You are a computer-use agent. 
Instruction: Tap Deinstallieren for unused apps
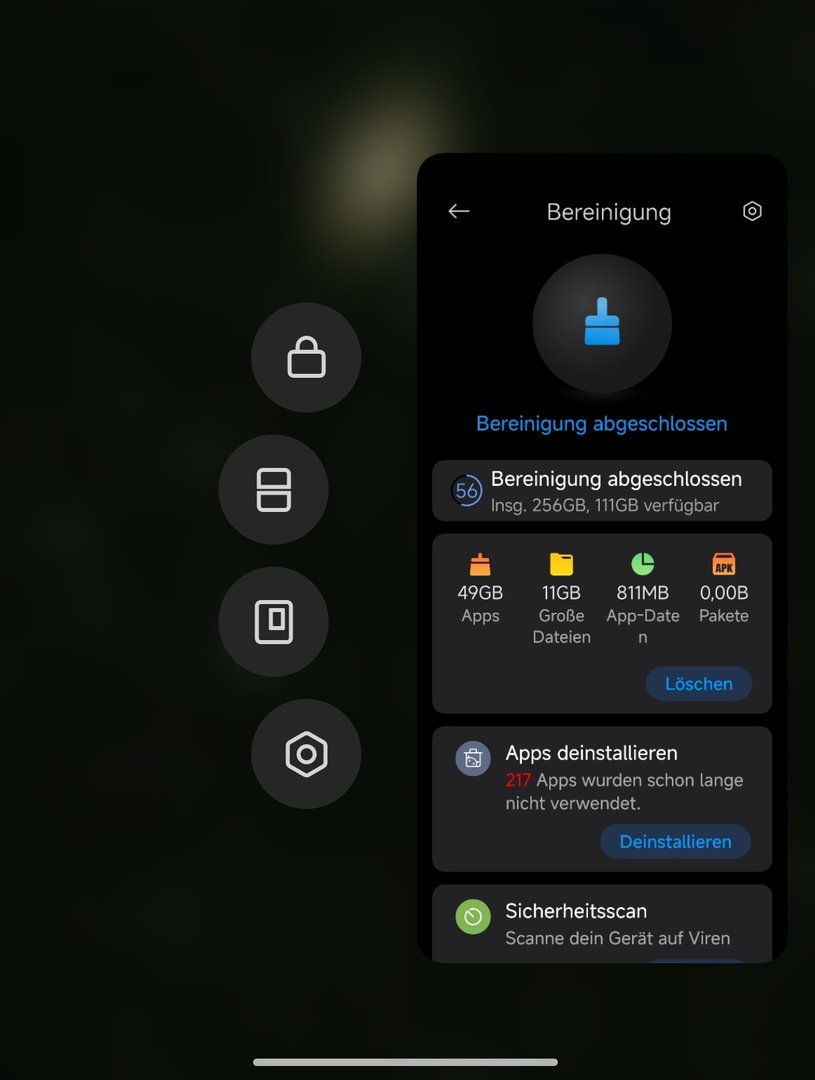point(675,842)
